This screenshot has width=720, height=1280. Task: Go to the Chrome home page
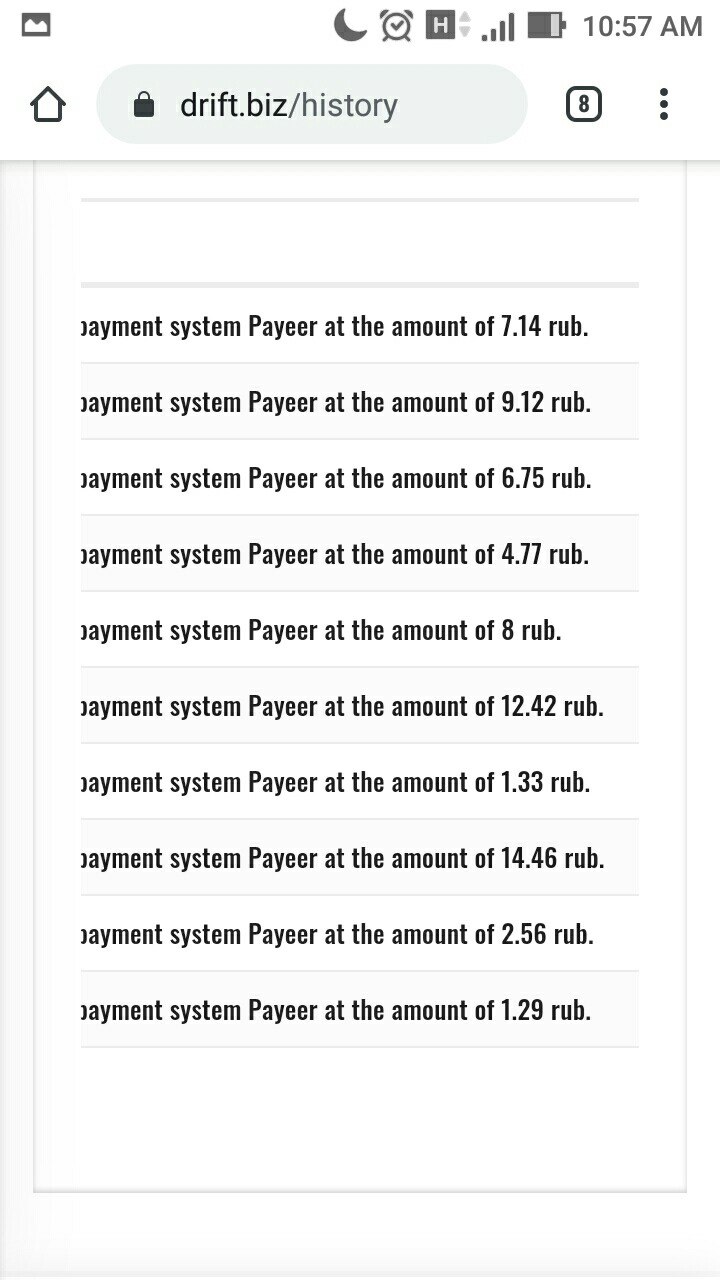pos(48,105)
